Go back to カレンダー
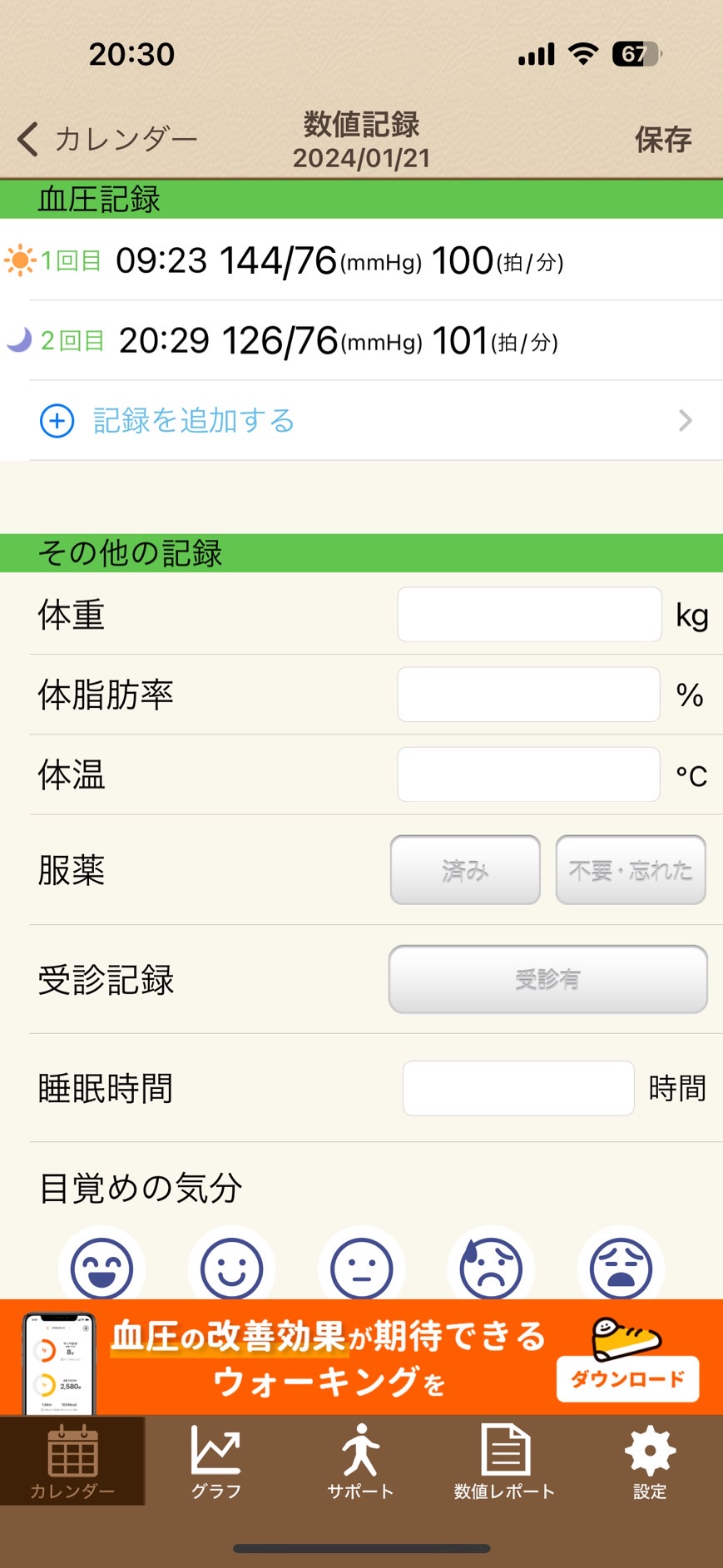The width and height of the screenshot is (723, 1568). coord(106,139)
